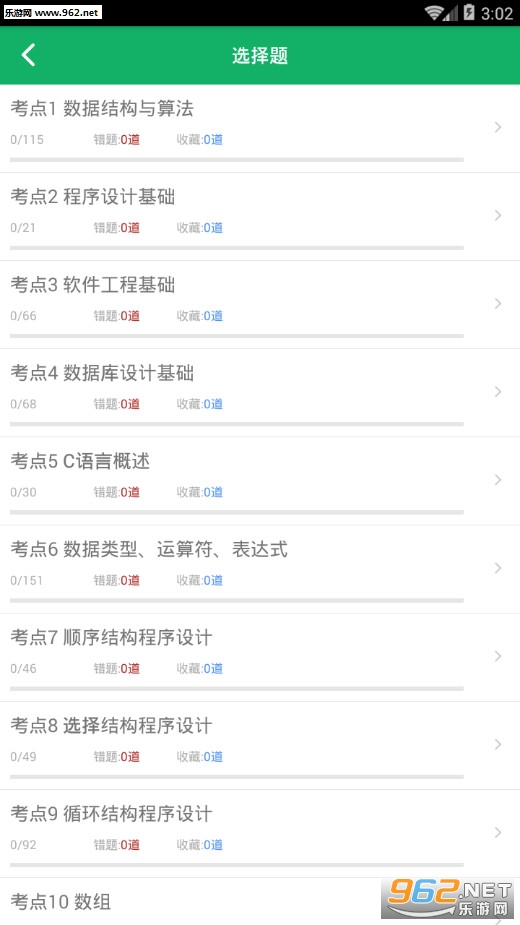Open 考点9 循环结构程序设计
Screen dimensions: 520x925
(x=260, y=833)
